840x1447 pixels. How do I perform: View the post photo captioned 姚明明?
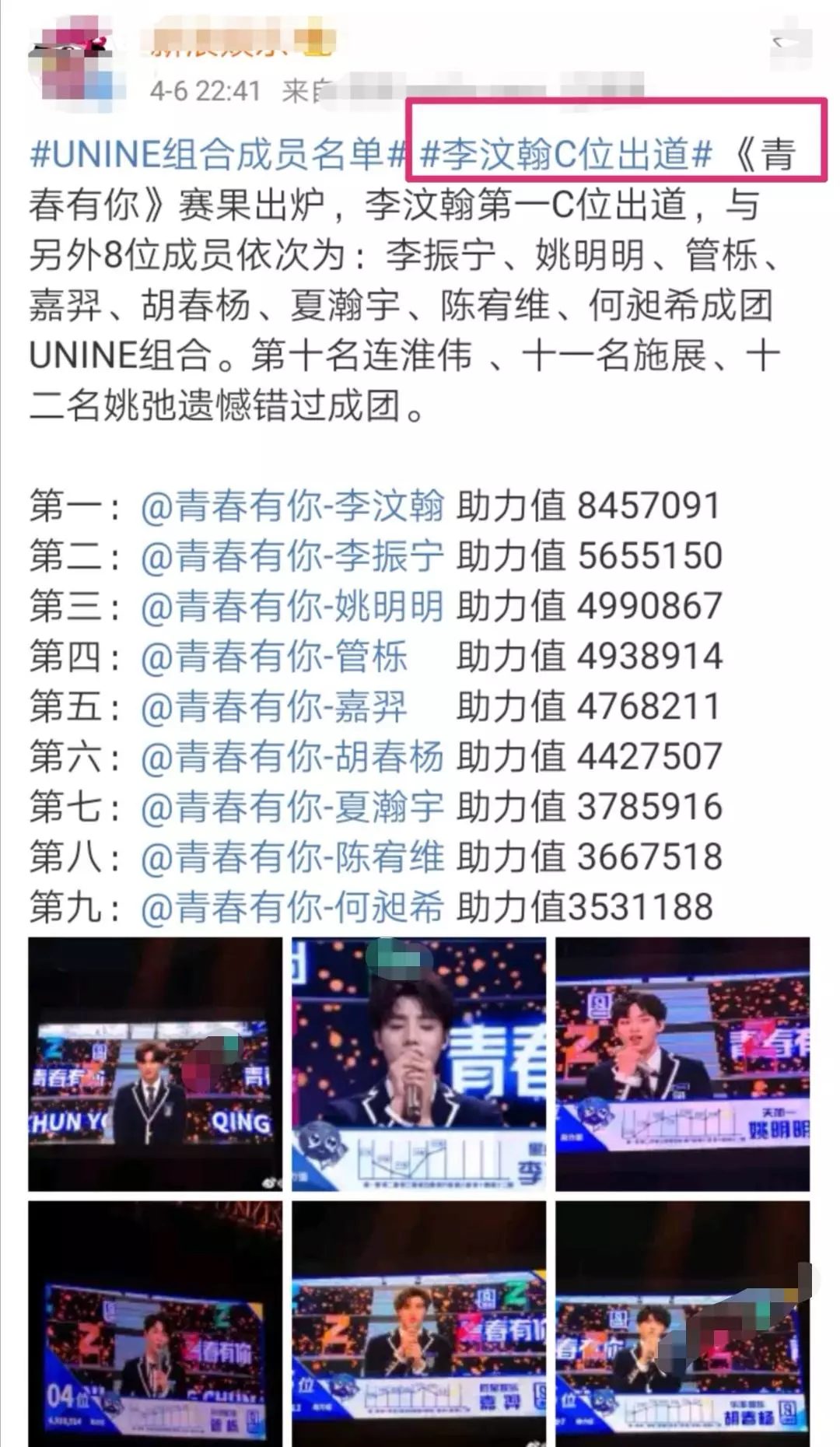(682, 1063)
